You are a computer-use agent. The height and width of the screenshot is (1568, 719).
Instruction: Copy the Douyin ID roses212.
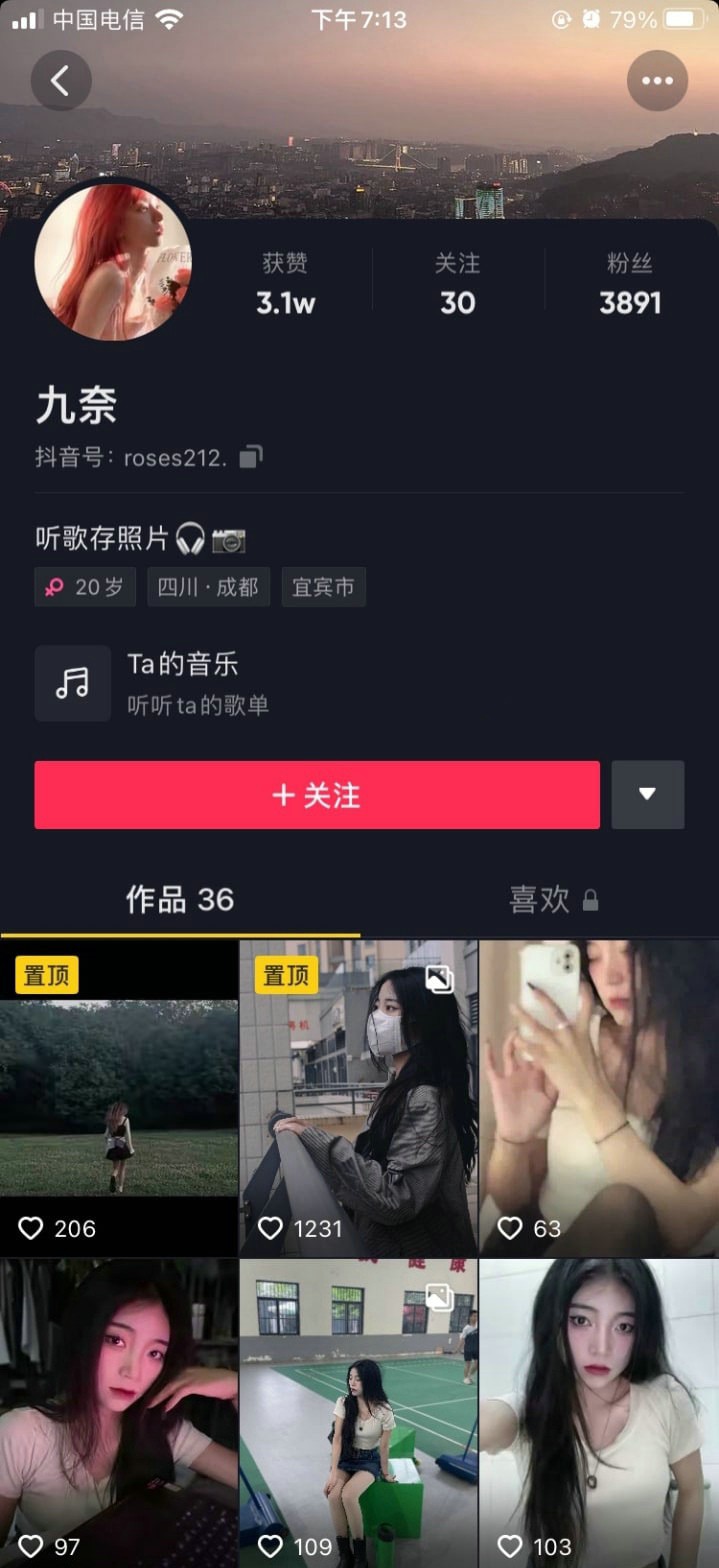(x=251, y=458)
